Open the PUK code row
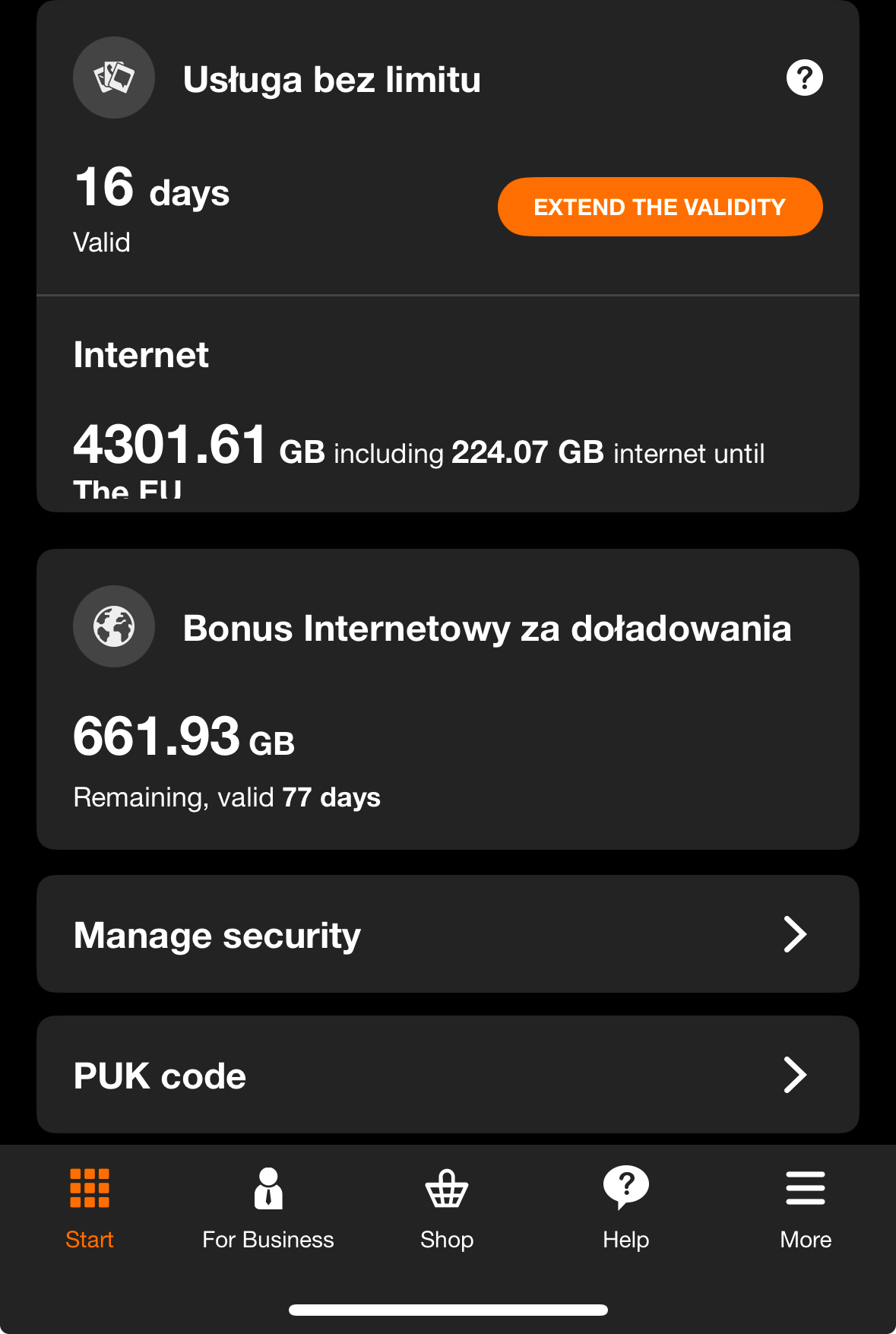Screen dimensions: 896x1334 [448, 1075]
